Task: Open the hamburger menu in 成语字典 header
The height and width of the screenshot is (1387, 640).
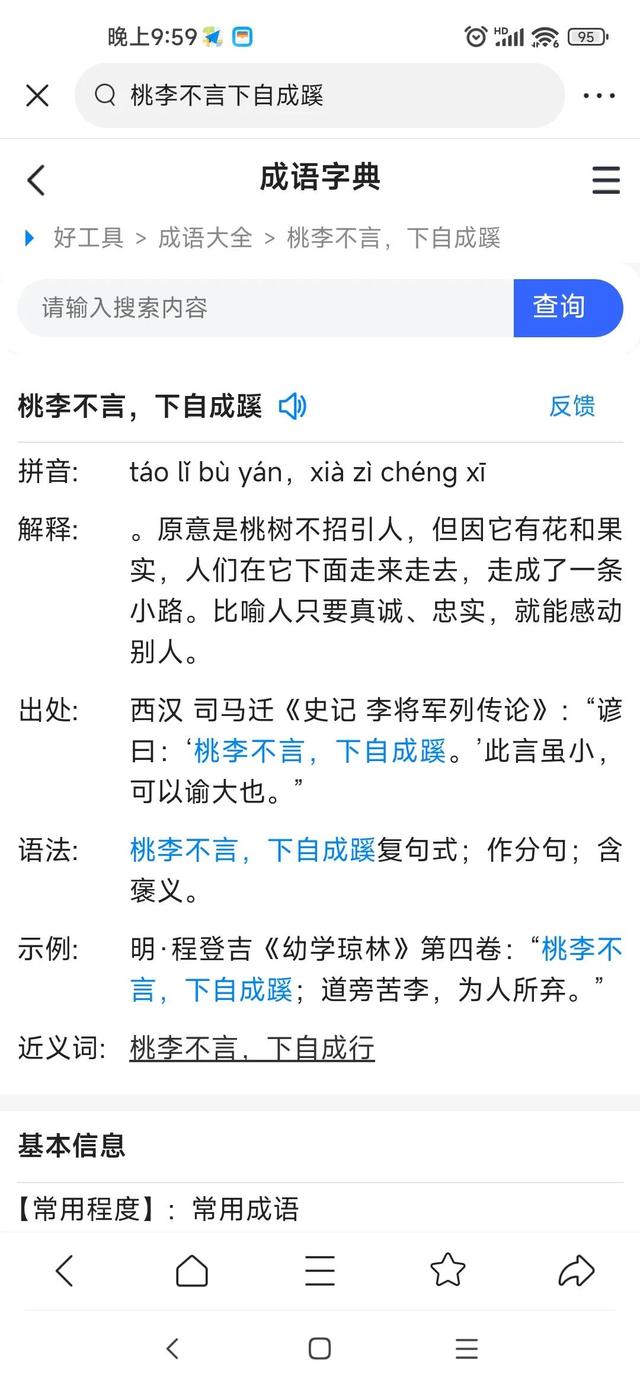Action: tap(606, 180)
